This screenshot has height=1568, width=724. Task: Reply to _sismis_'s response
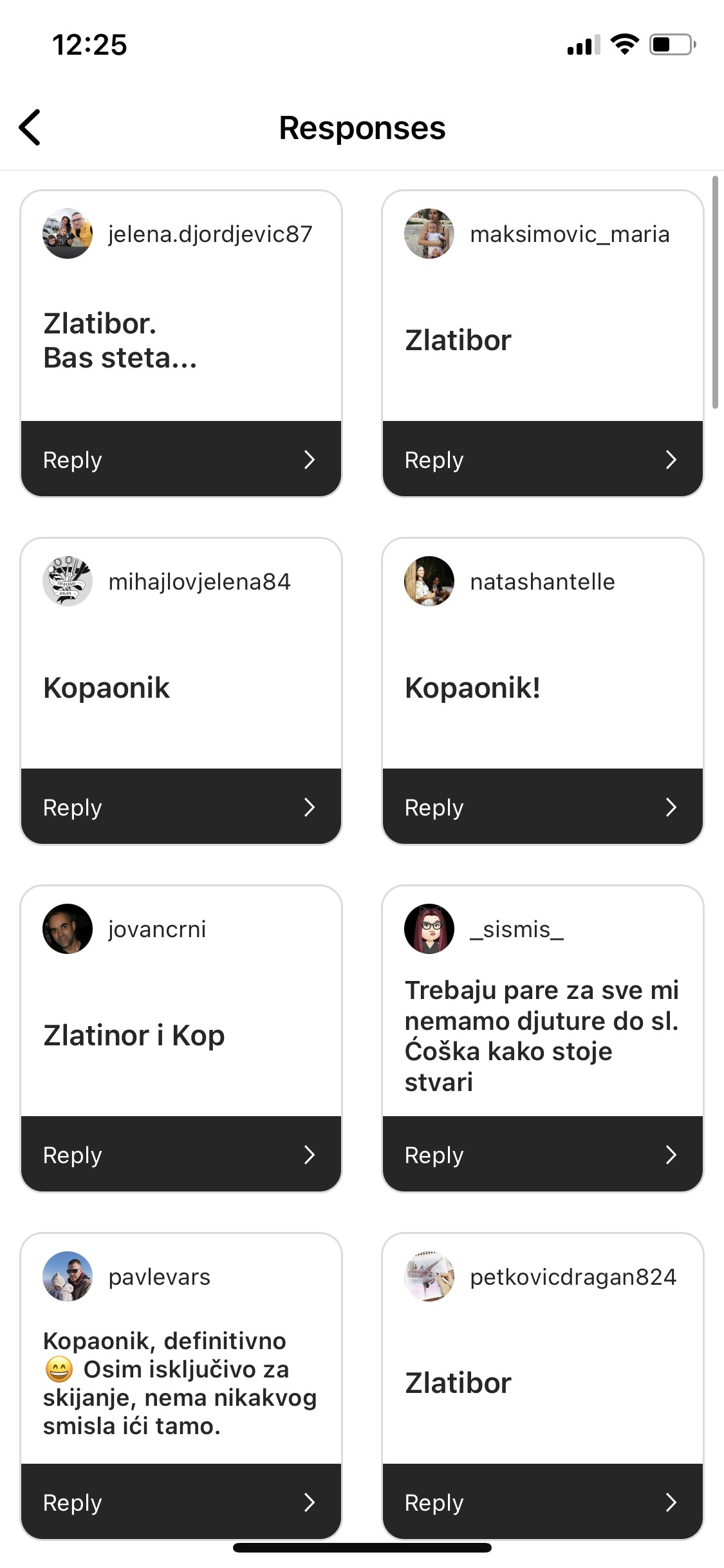click(543, 1155)
